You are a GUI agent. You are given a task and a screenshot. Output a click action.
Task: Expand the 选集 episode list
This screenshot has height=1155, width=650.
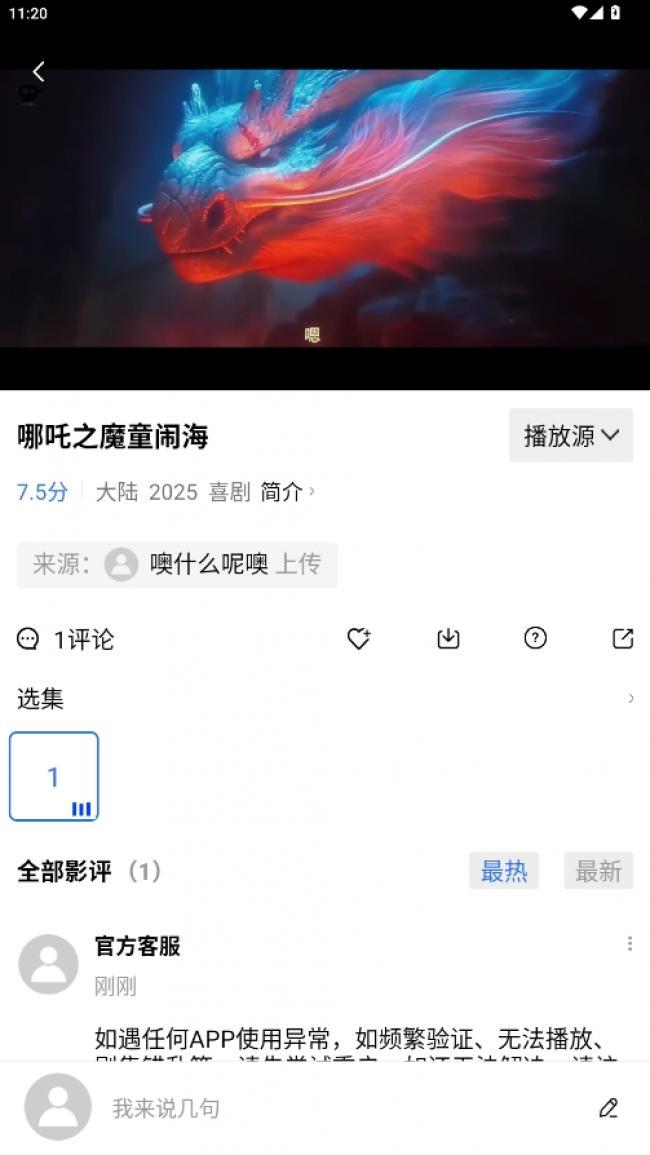[x=630, y=698]
